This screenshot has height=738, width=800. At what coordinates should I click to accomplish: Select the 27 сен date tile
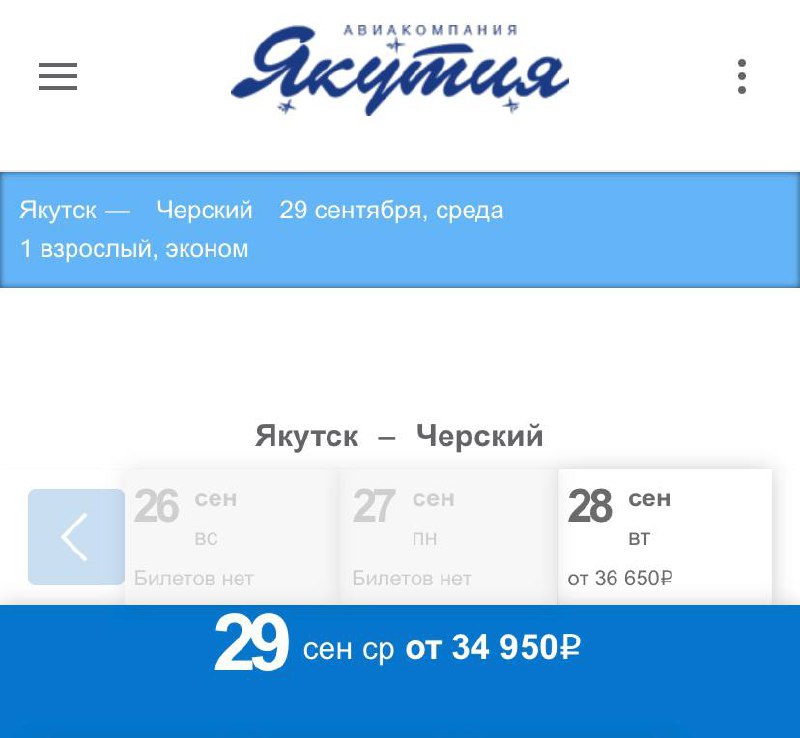pos(448,537)
